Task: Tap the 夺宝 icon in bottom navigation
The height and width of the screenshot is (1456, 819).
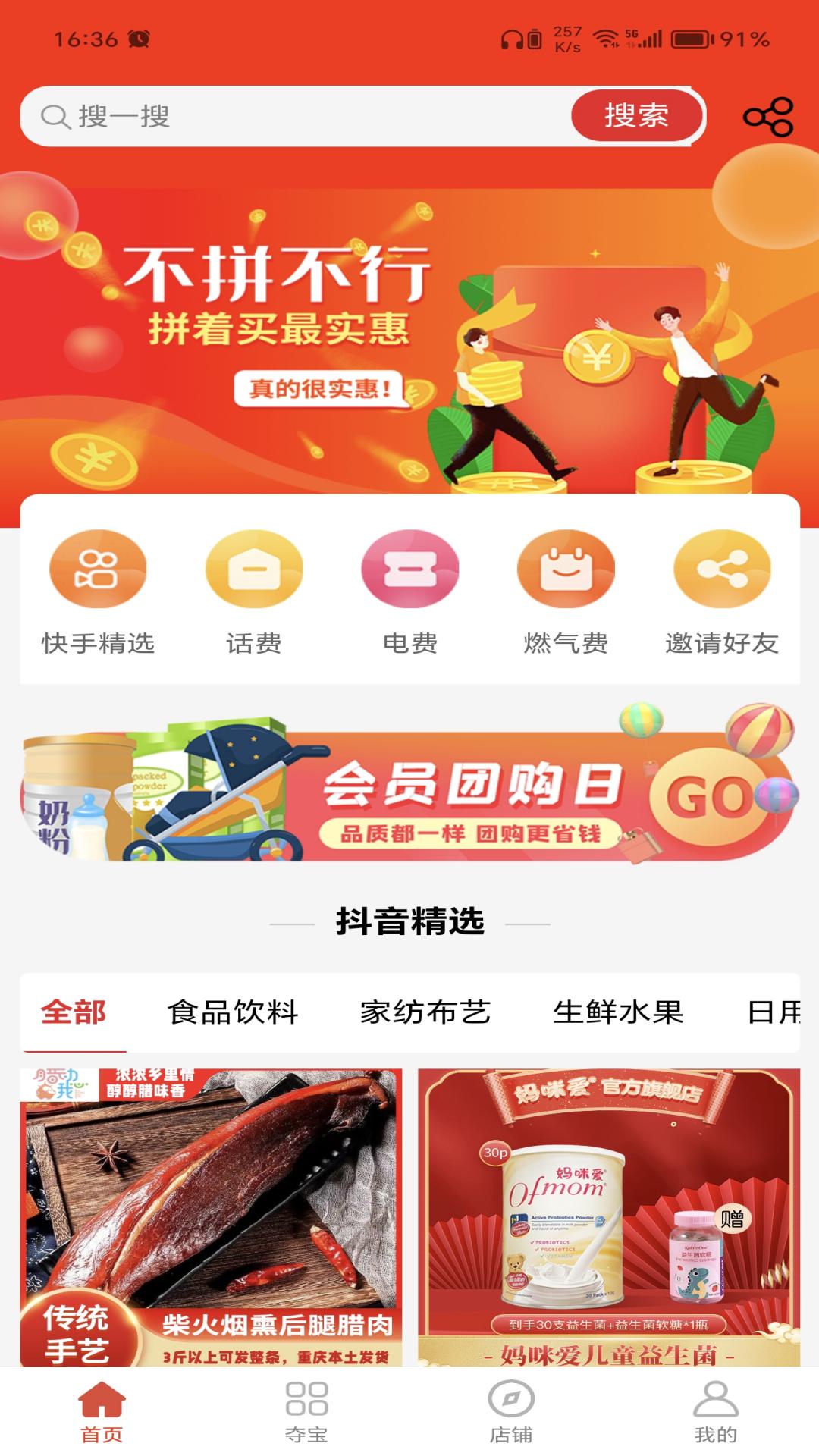Action: click(303, 1408)
